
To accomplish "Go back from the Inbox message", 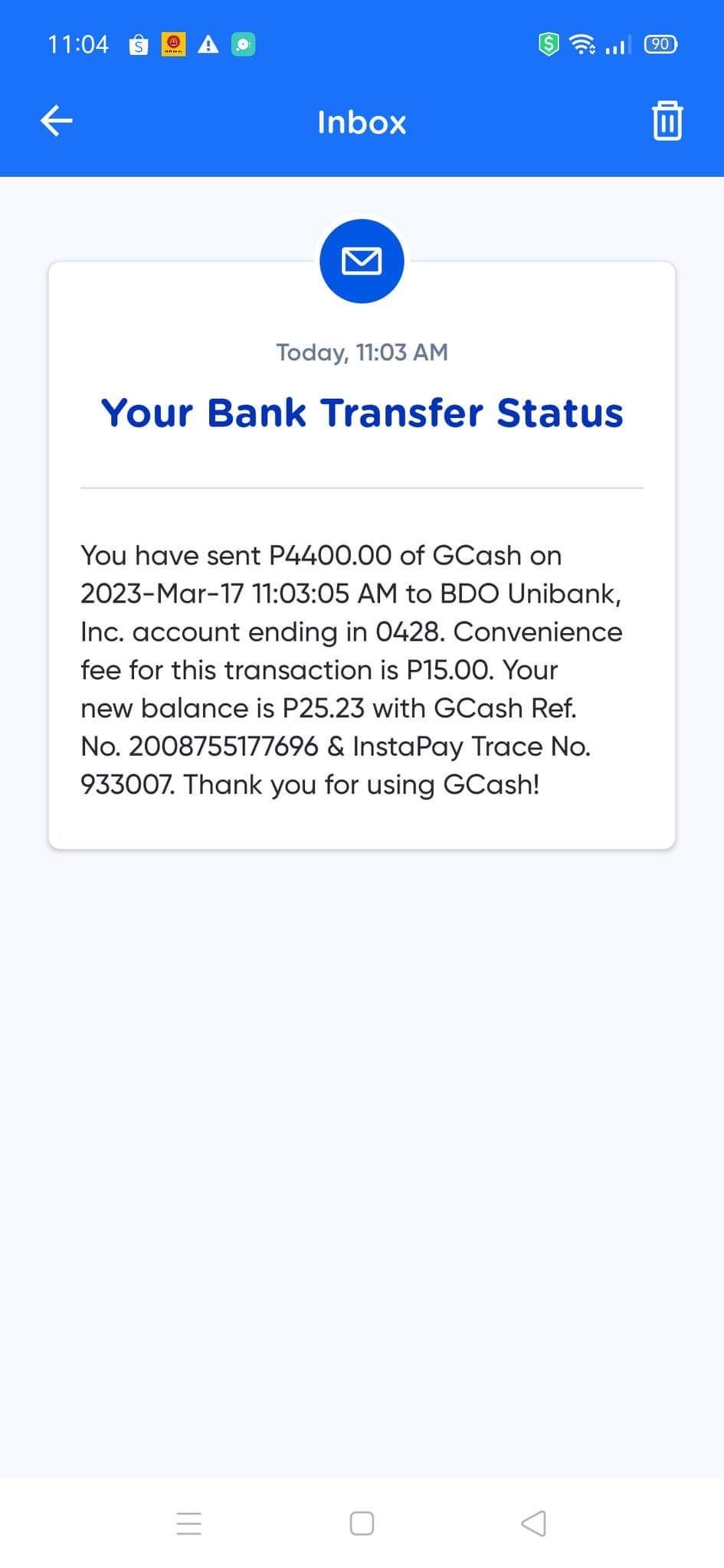I will click(57, 121).
